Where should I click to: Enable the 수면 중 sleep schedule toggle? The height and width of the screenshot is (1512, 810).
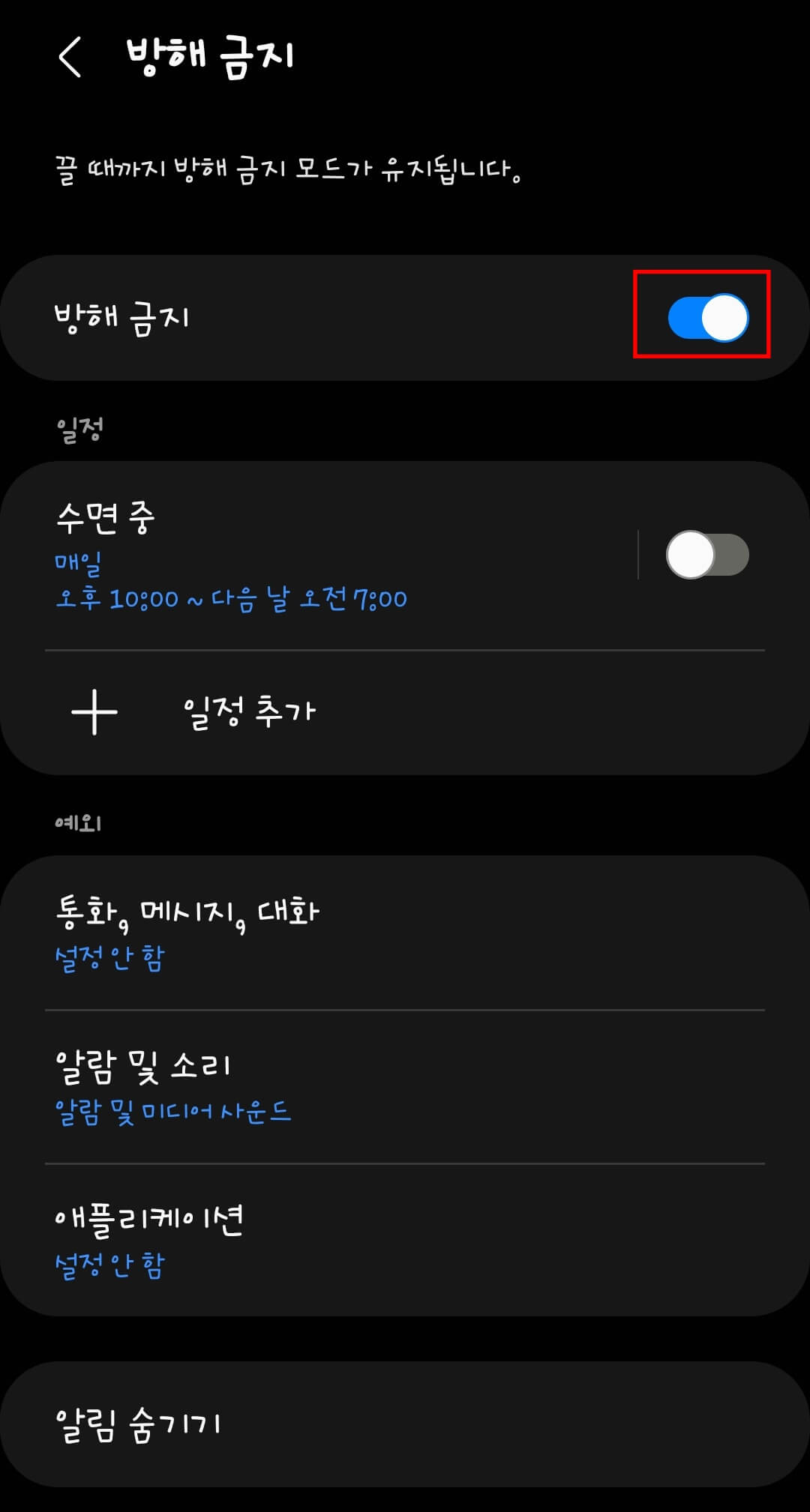(x=708, y=555)
